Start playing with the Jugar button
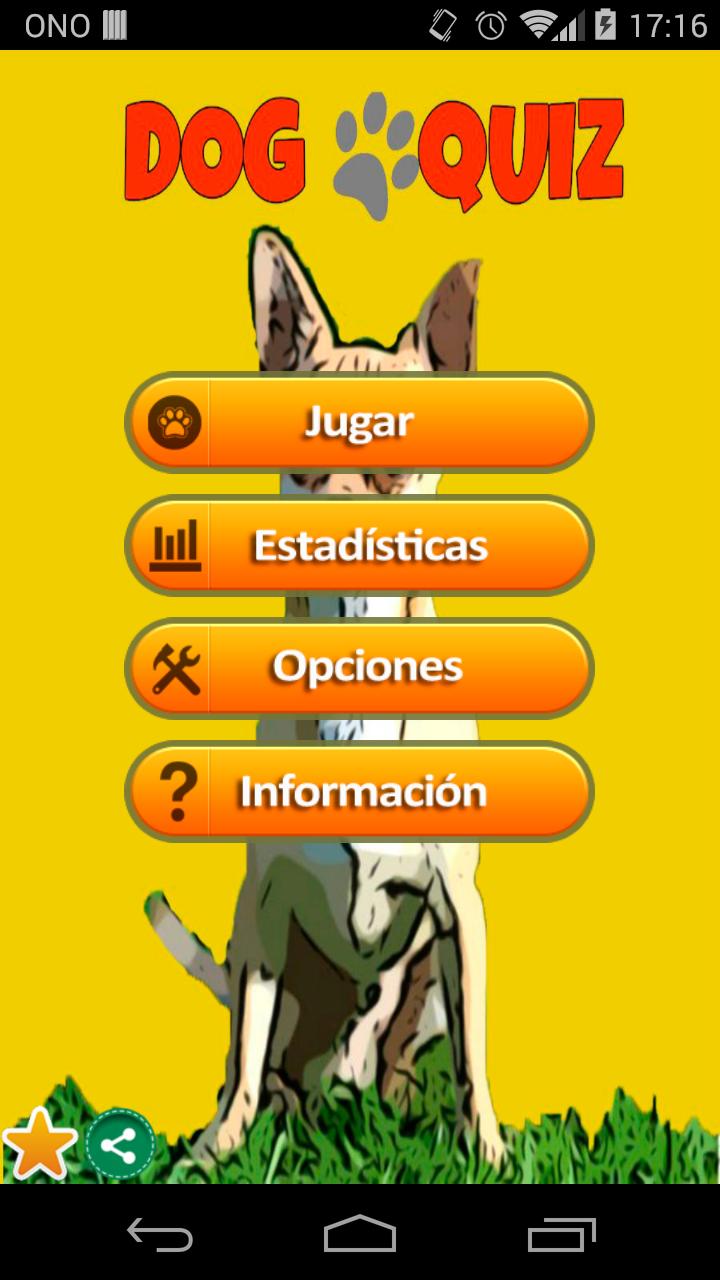Screen dimensions: 720x1280 [x=360, y=423]
